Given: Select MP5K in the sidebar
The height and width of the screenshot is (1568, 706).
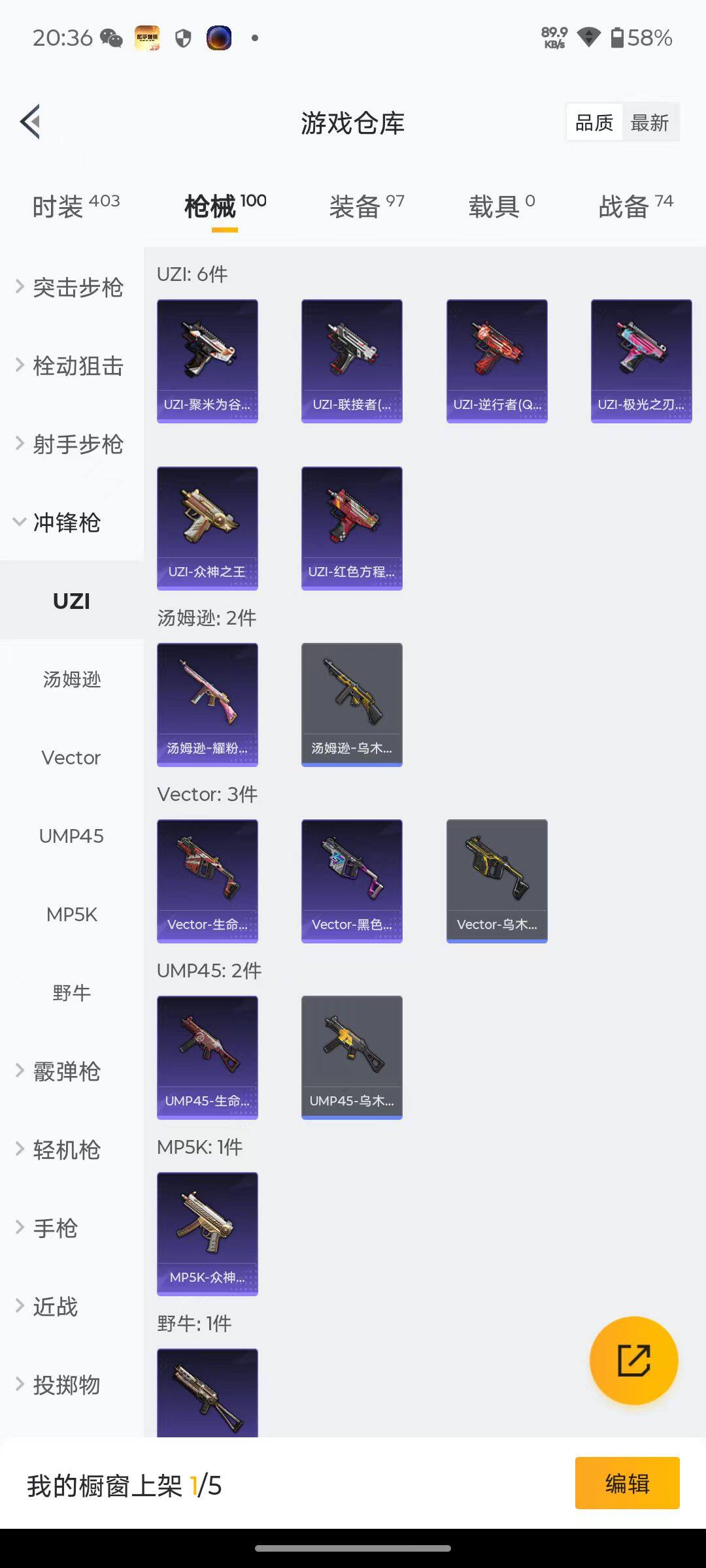Looking at the screenshot, I should pos(71,915).
